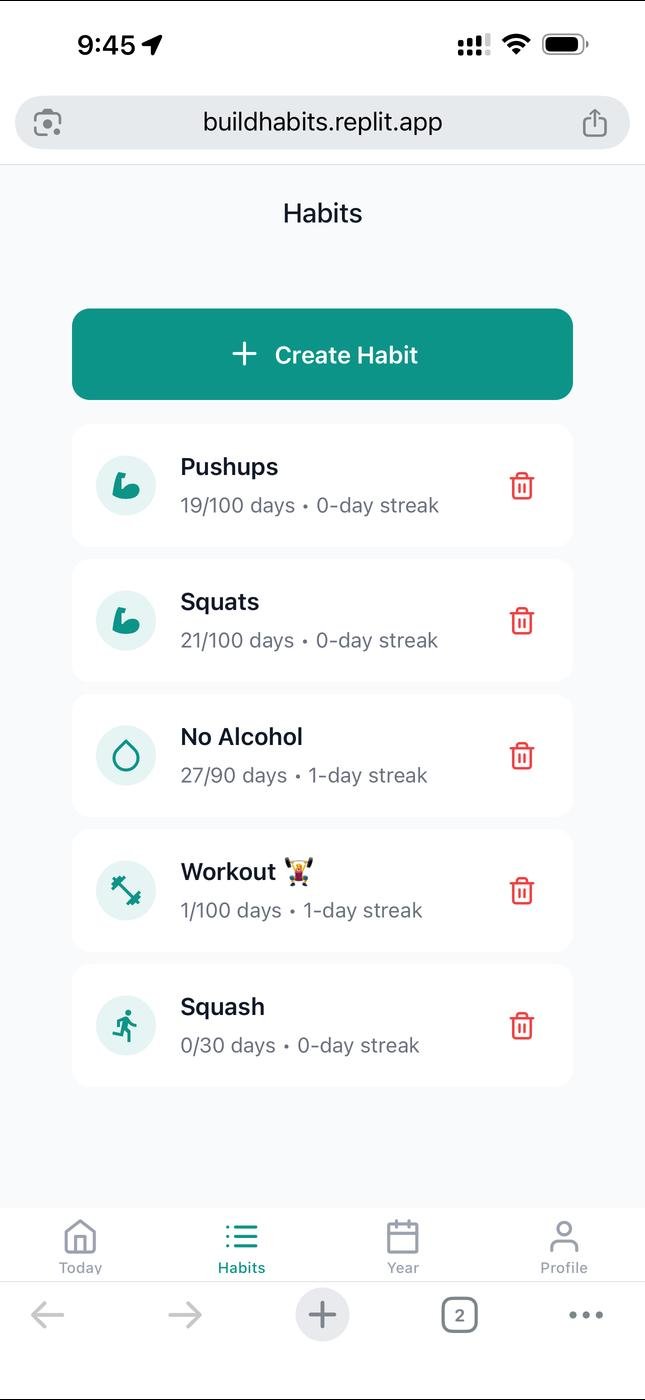Image resolution: width=645 pixels, height=1400 pixels.
Task: Switch to the Year tab
Action: 402,1246
